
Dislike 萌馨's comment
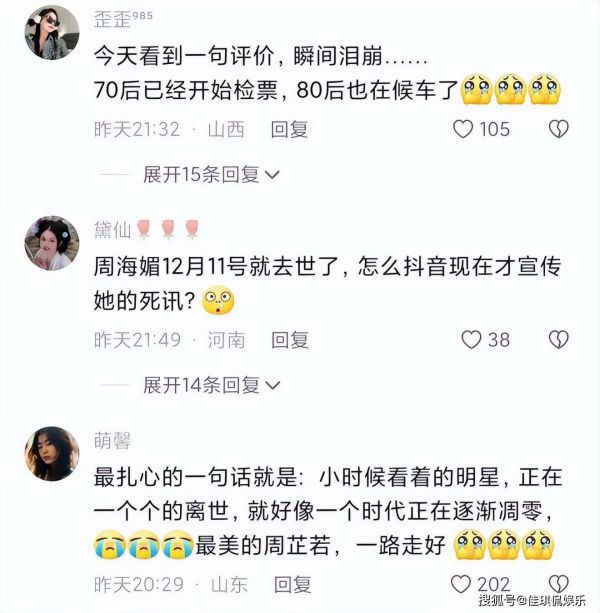click(x=560, y=584)
